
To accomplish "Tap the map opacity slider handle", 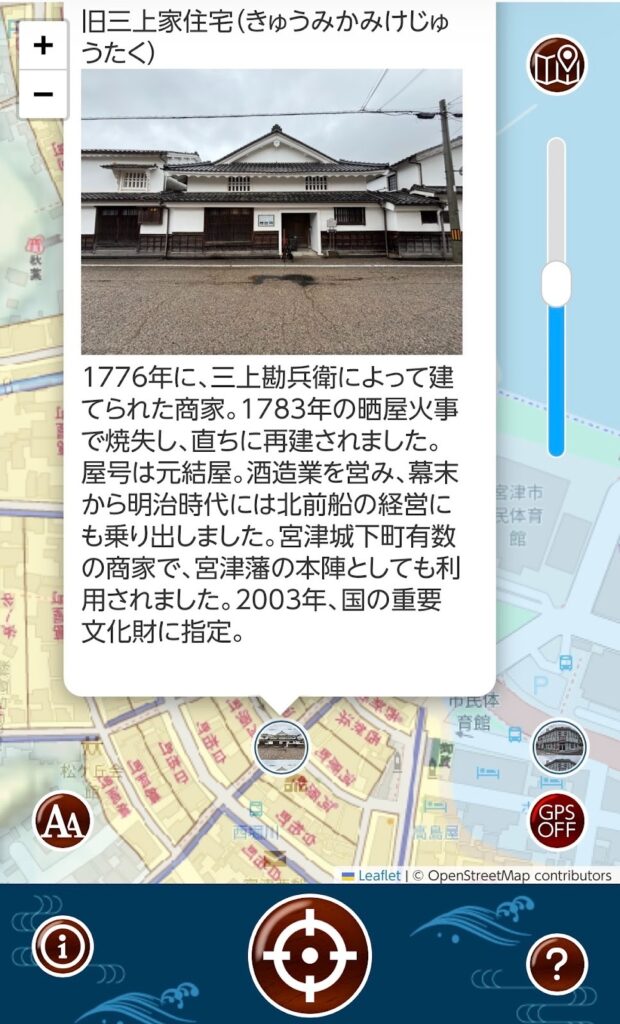I will coord(556,284).
